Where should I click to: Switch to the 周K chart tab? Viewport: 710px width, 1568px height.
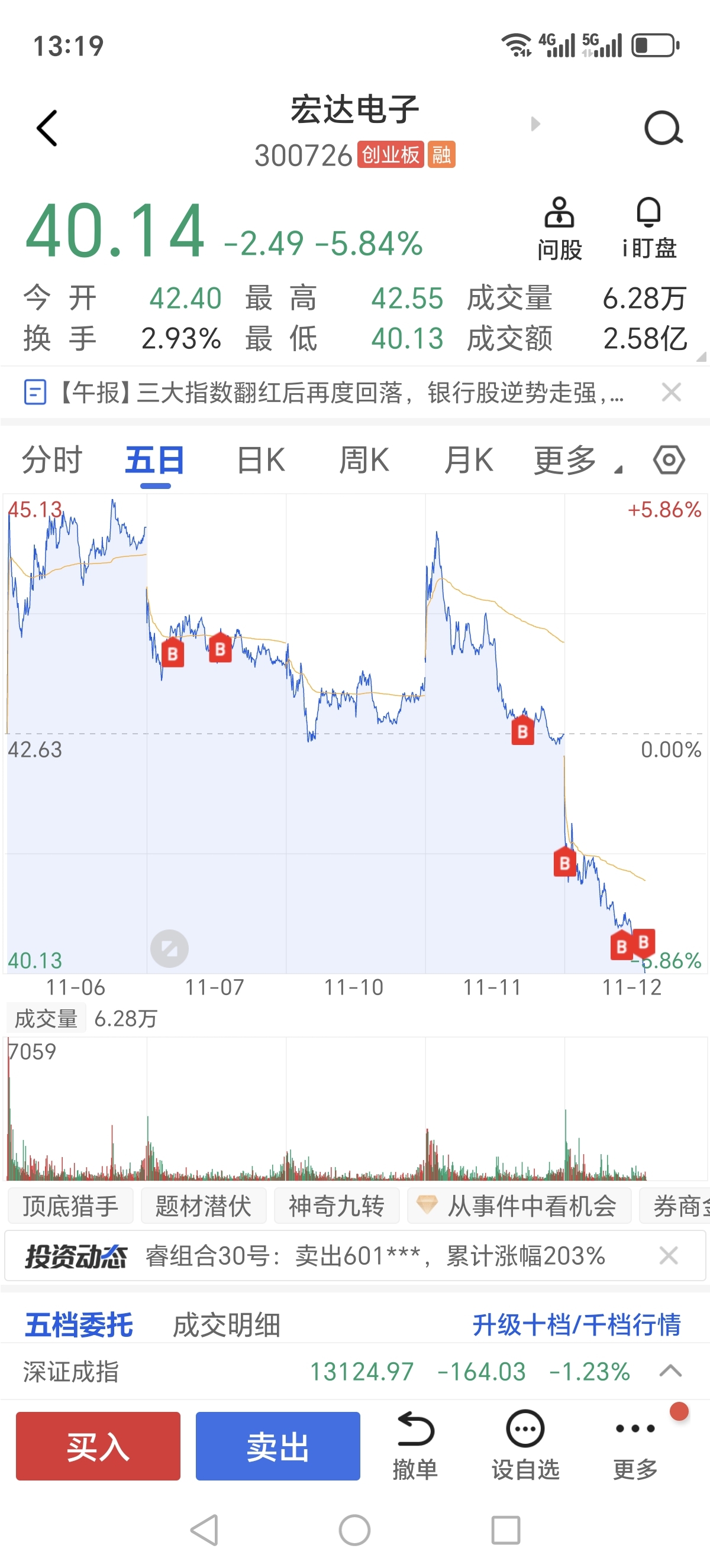click(364, 459)
